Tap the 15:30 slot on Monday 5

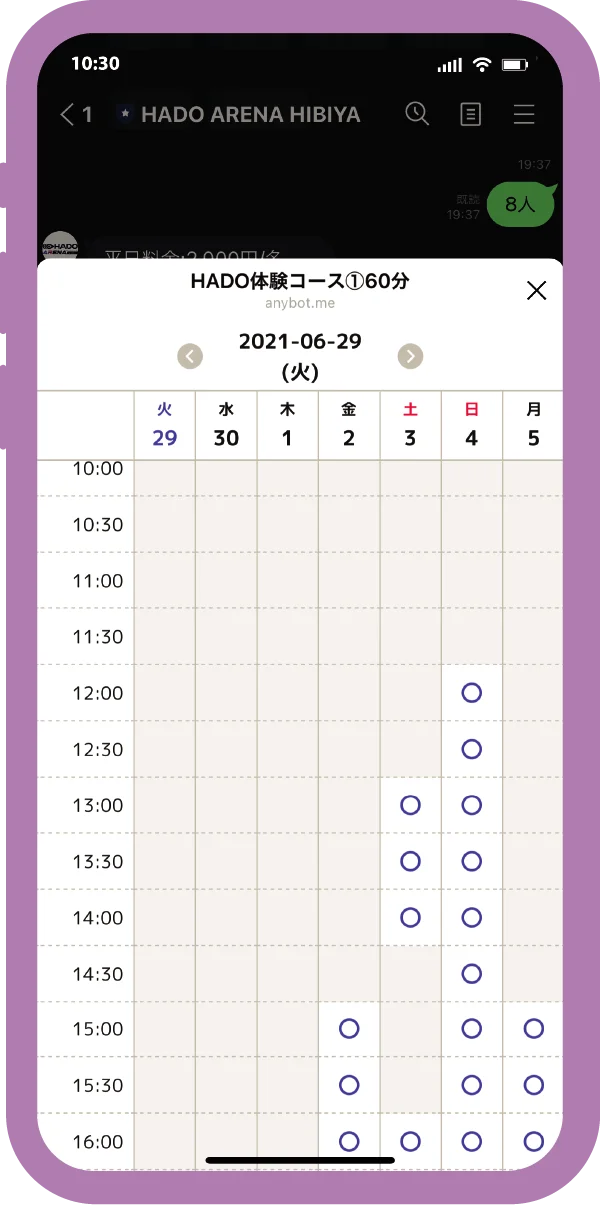coord(533,1085)
